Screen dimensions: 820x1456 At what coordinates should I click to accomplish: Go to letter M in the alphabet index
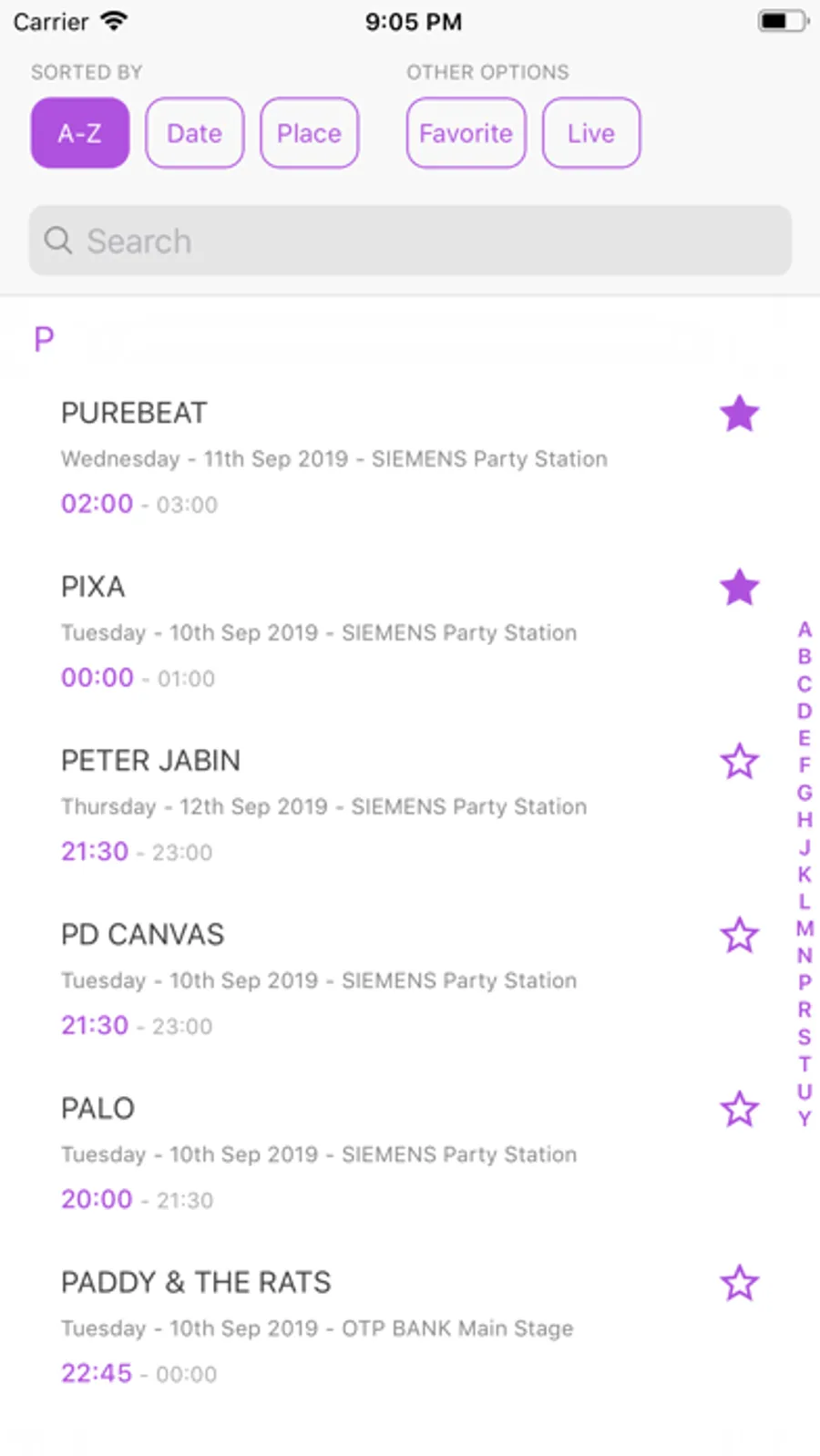[804, 928]
